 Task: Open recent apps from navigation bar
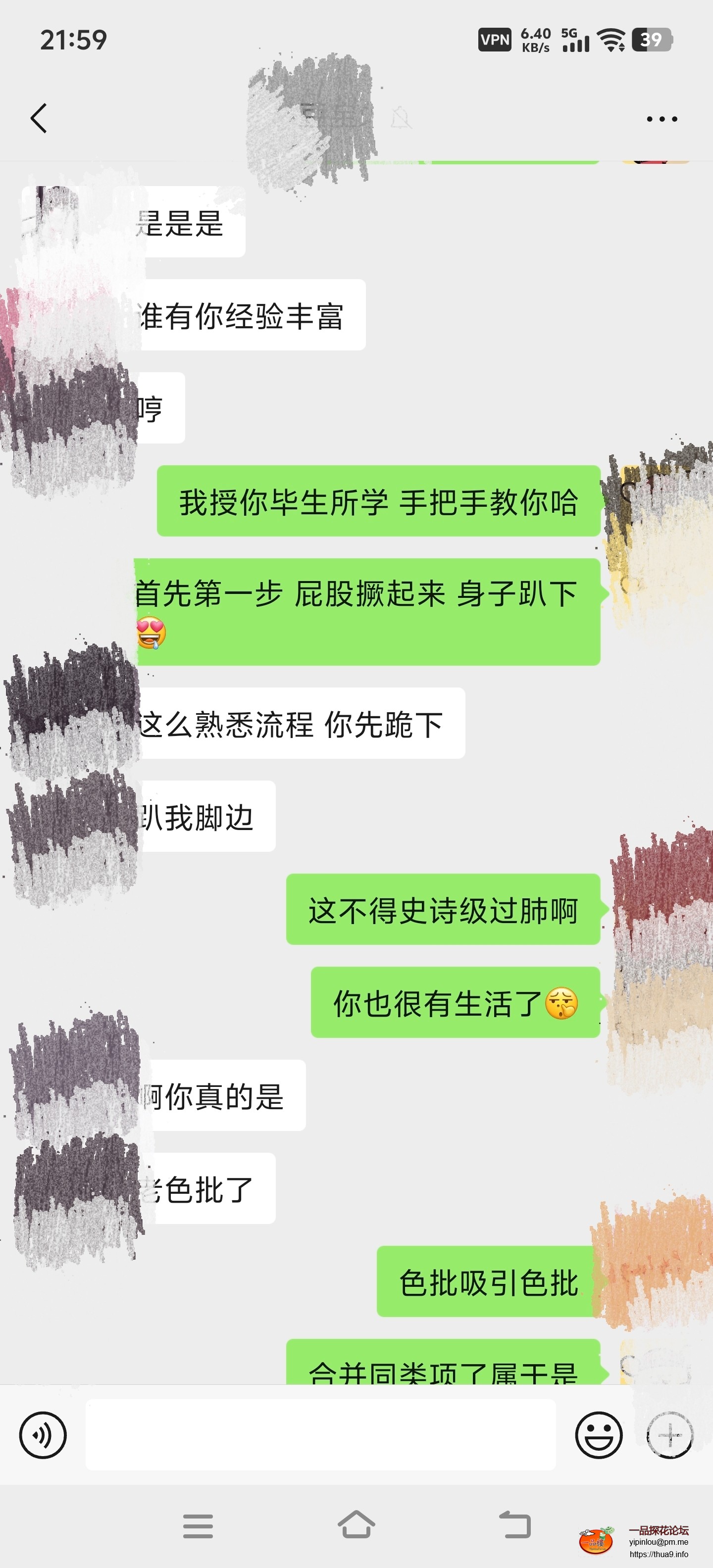pos(198,1526)
